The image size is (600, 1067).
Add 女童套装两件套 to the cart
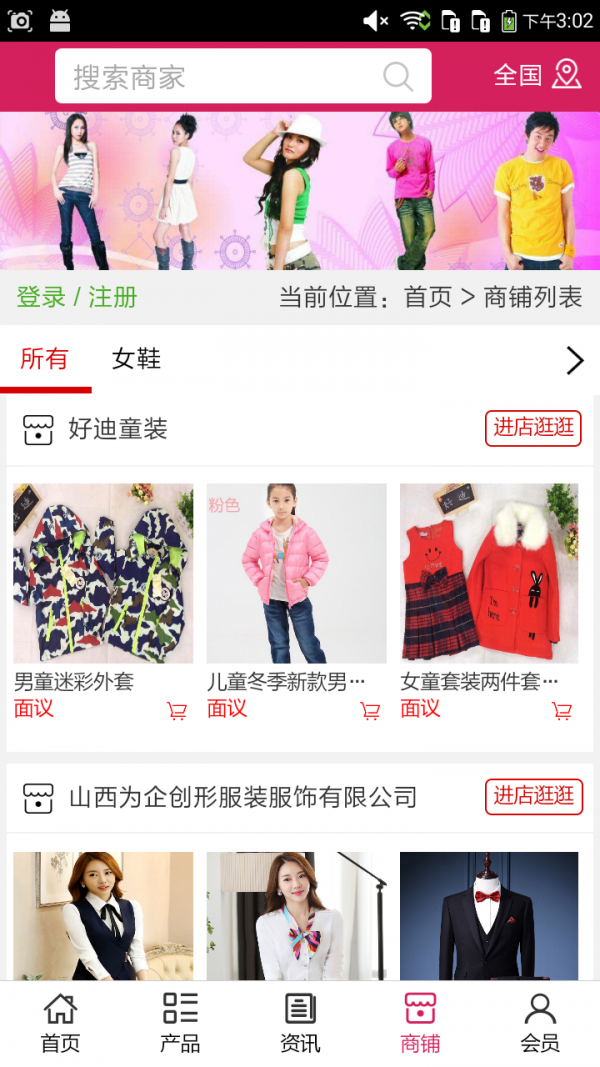pos(562,711)
